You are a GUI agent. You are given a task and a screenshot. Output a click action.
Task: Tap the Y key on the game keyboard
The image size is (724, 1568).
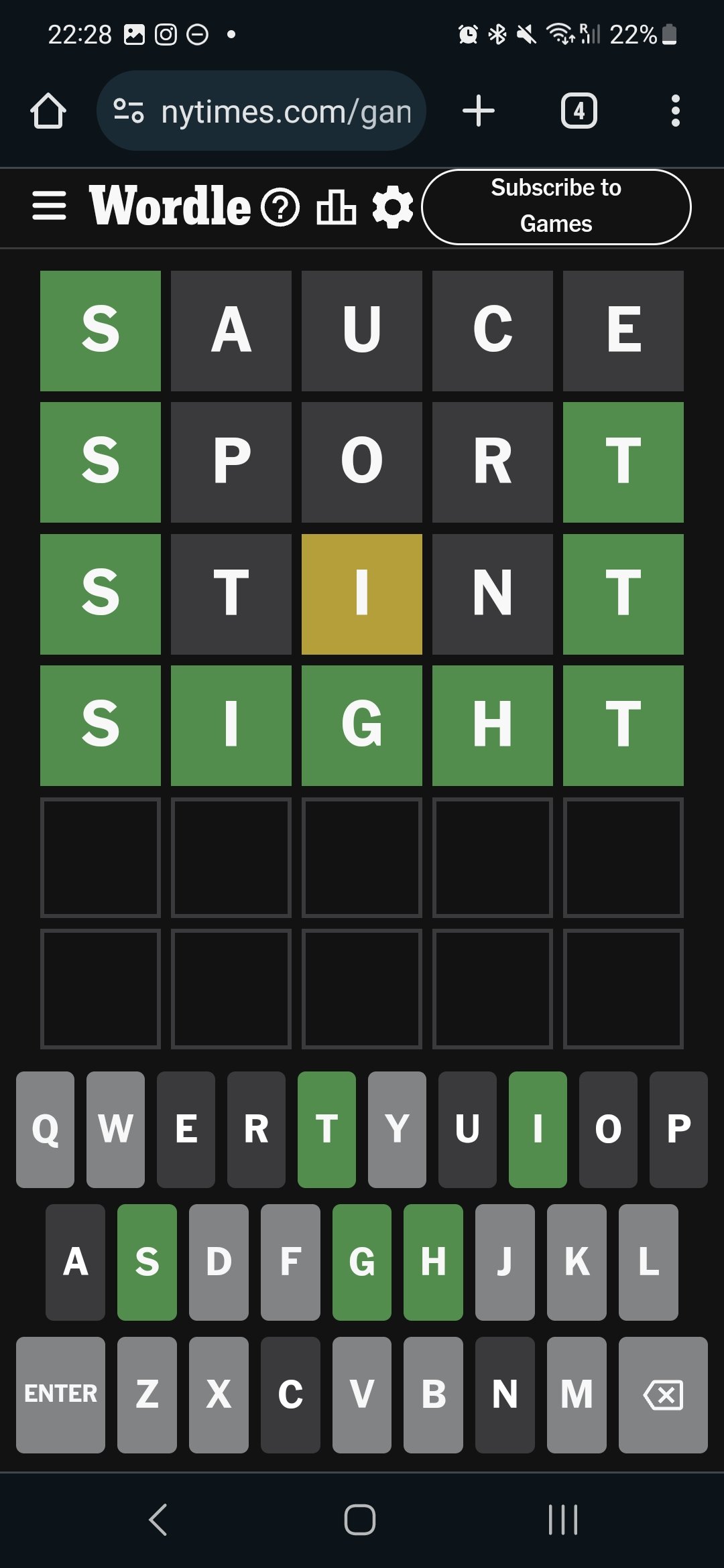(397, 1129)
